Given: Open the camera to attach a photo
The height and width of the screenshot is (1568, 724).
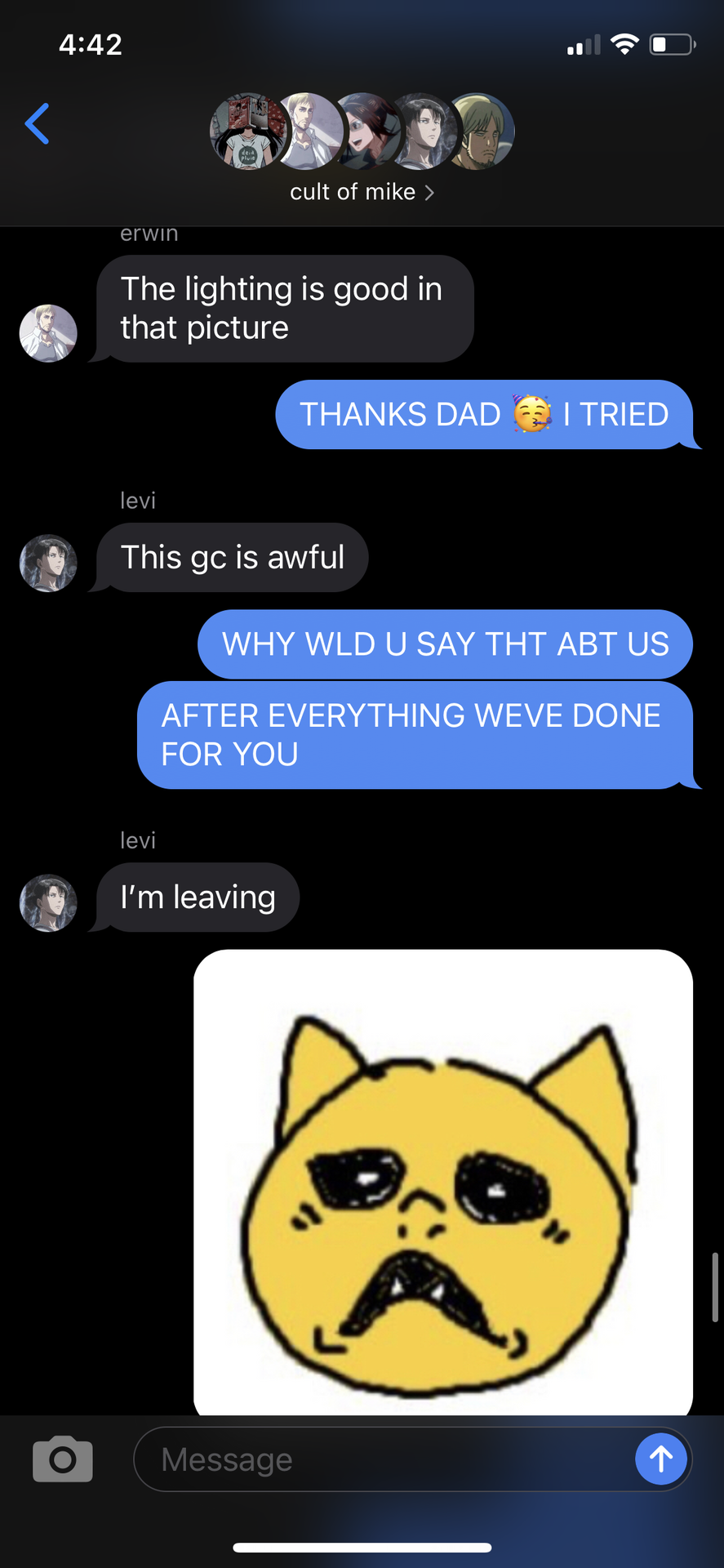Looking at the screenshot, I should (63, 1459).
